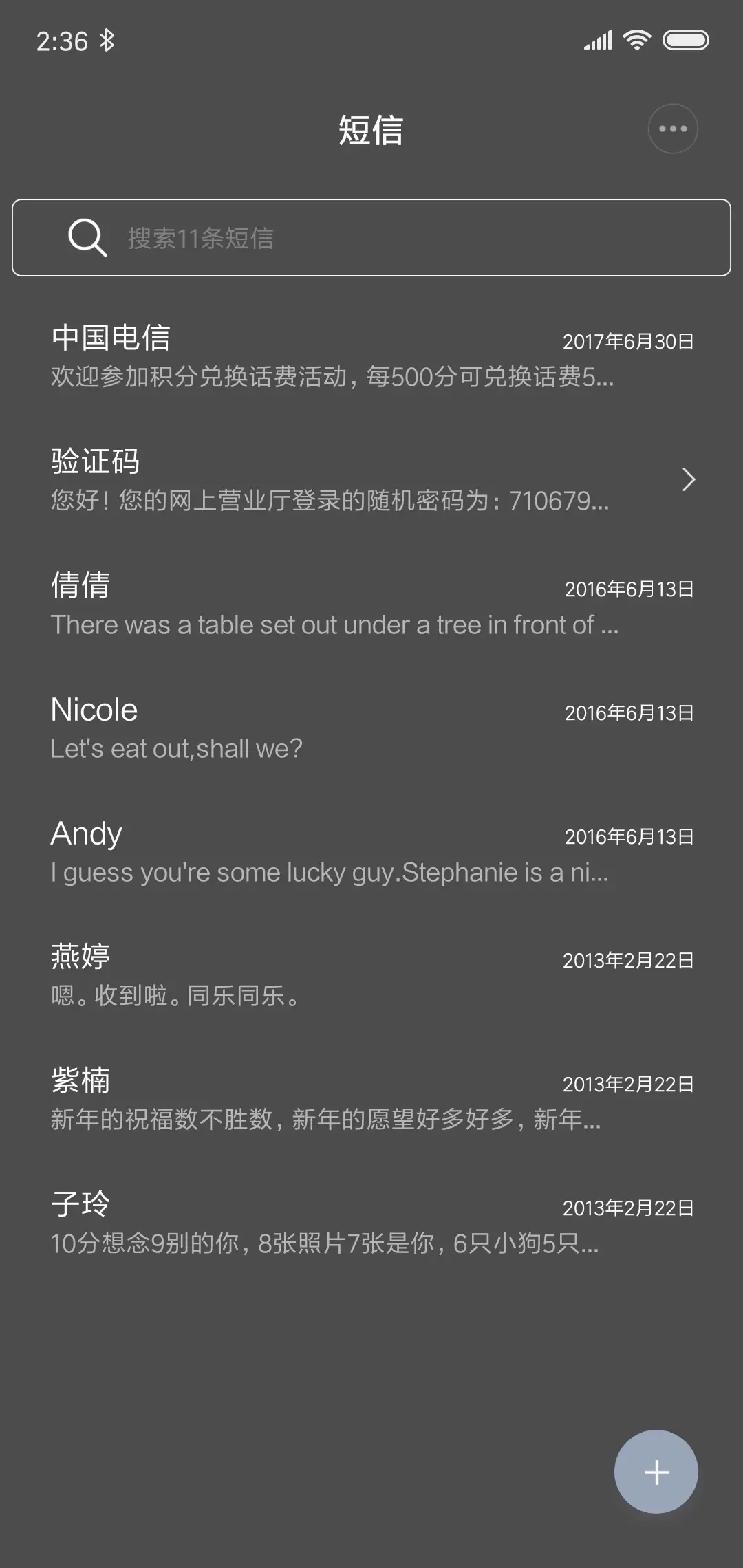Expand the 验证码 conversation via its chevron

[688, 479]
